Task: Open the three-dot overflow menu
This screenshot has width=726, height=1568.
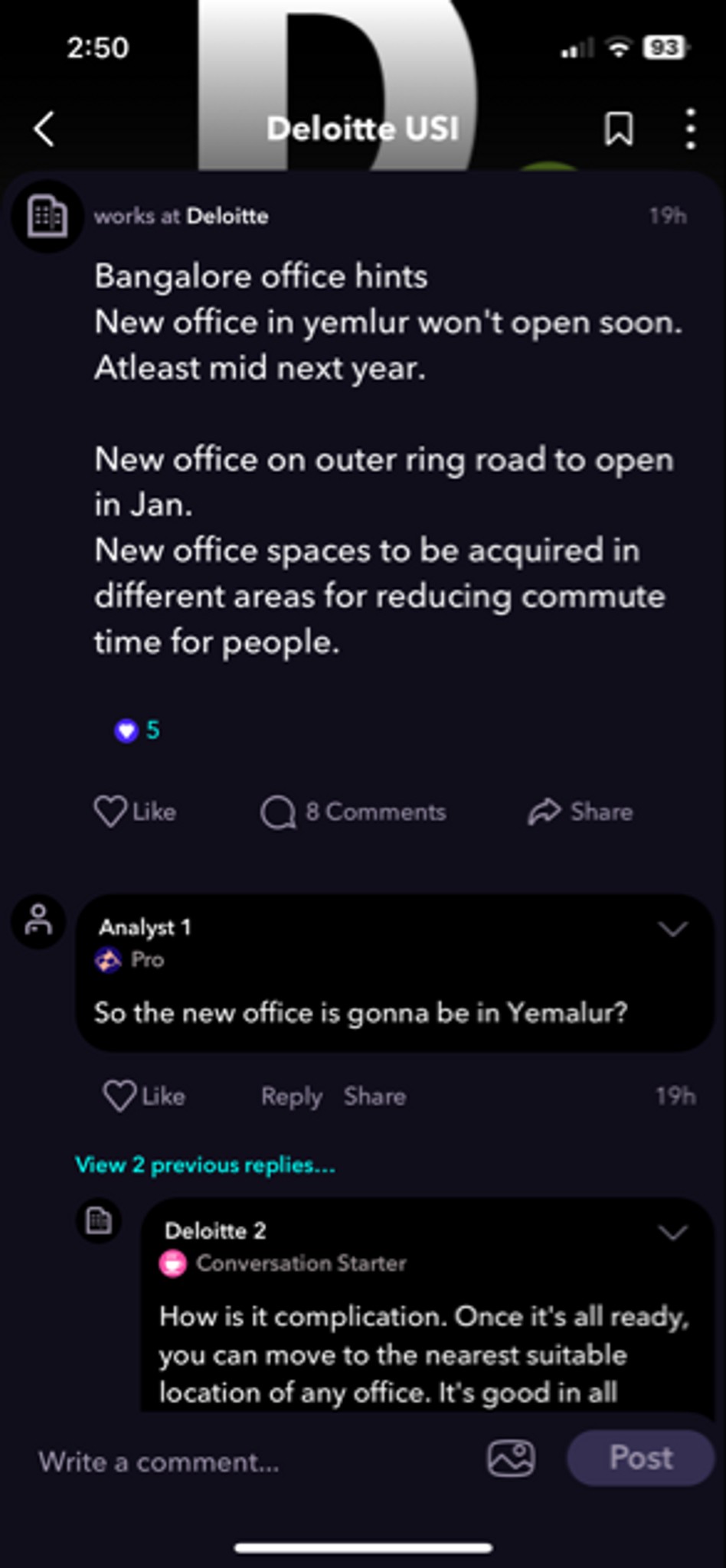Action: [x=691, y=129]
